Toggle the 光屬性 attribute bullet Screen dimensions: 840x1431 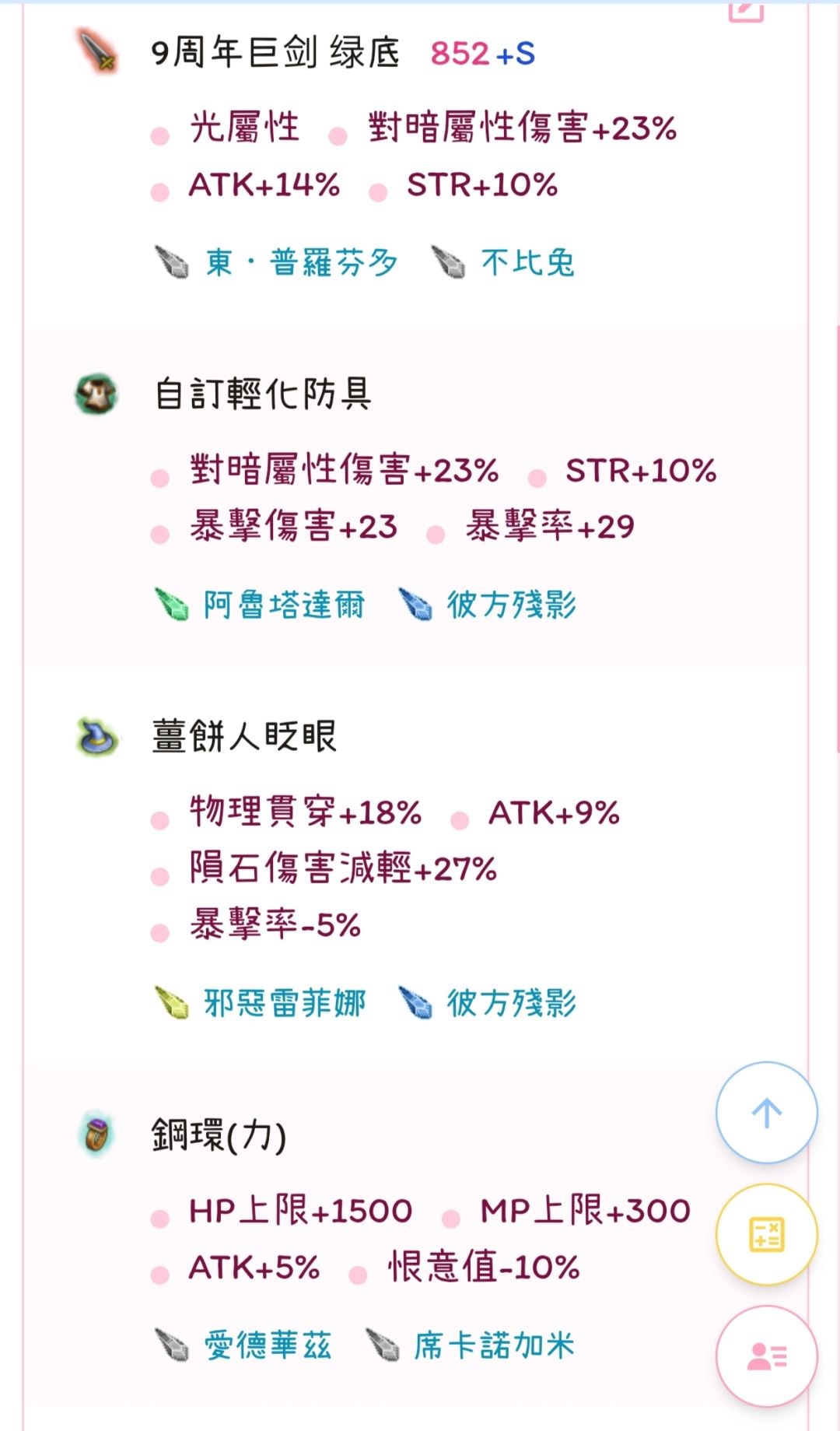161,134
